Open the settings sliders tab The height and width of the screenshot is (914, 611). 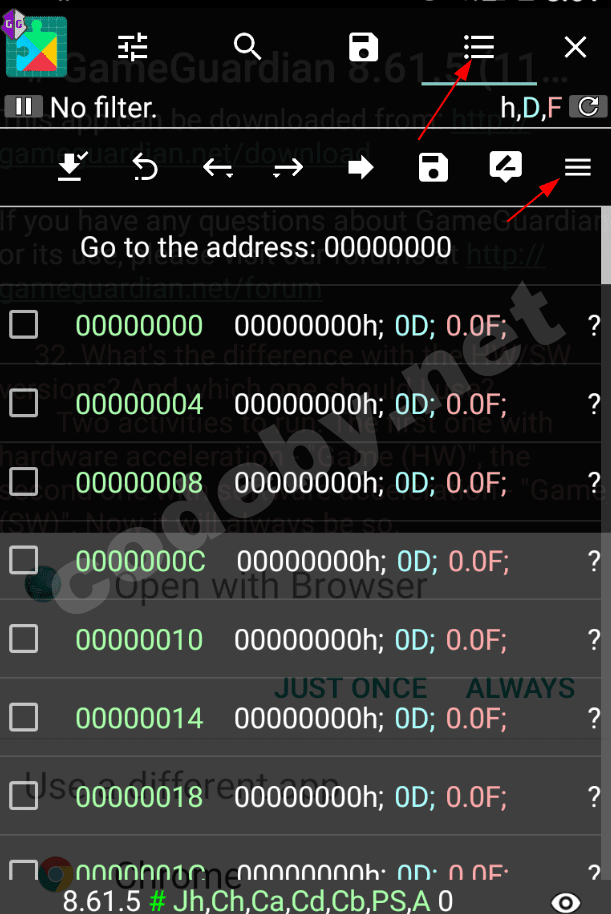click(x=133, y=46)
